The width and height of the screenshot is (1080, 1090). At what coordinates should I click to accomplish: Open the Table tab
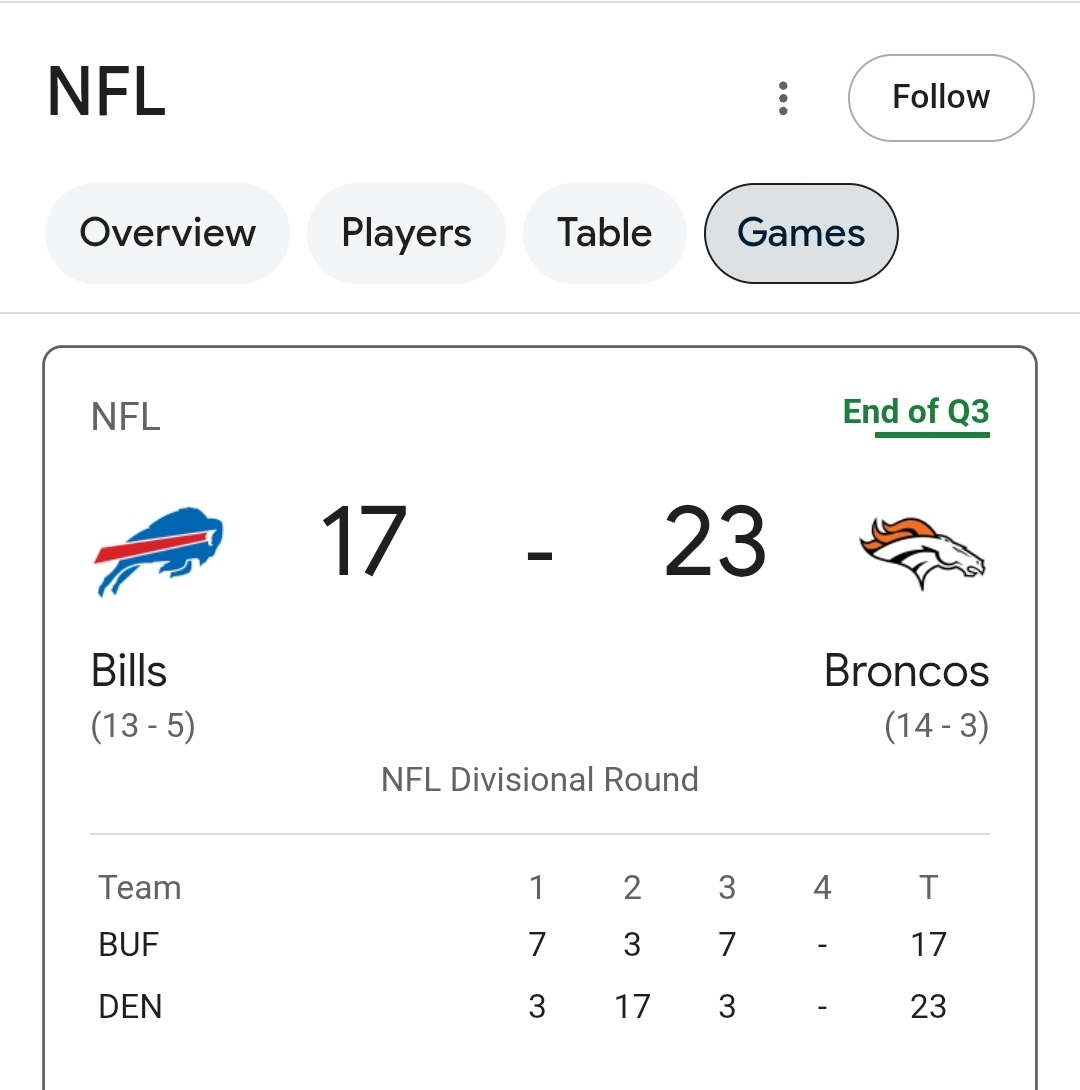pos(605,233)
